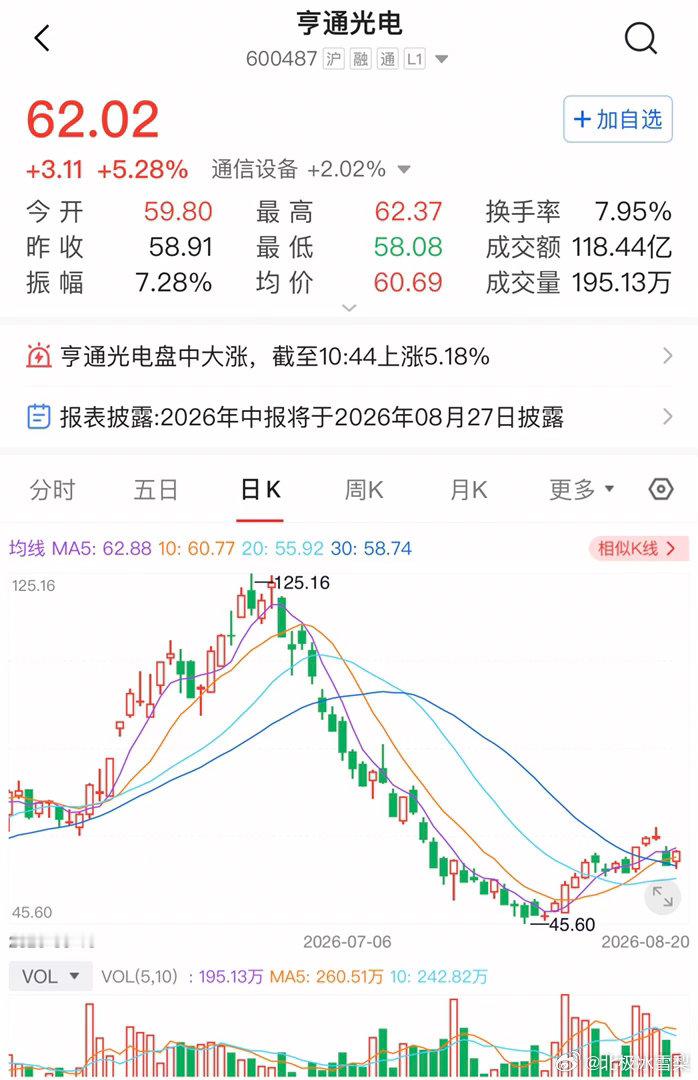Switch to the 分时 chart tab

[x=52, y=490]
